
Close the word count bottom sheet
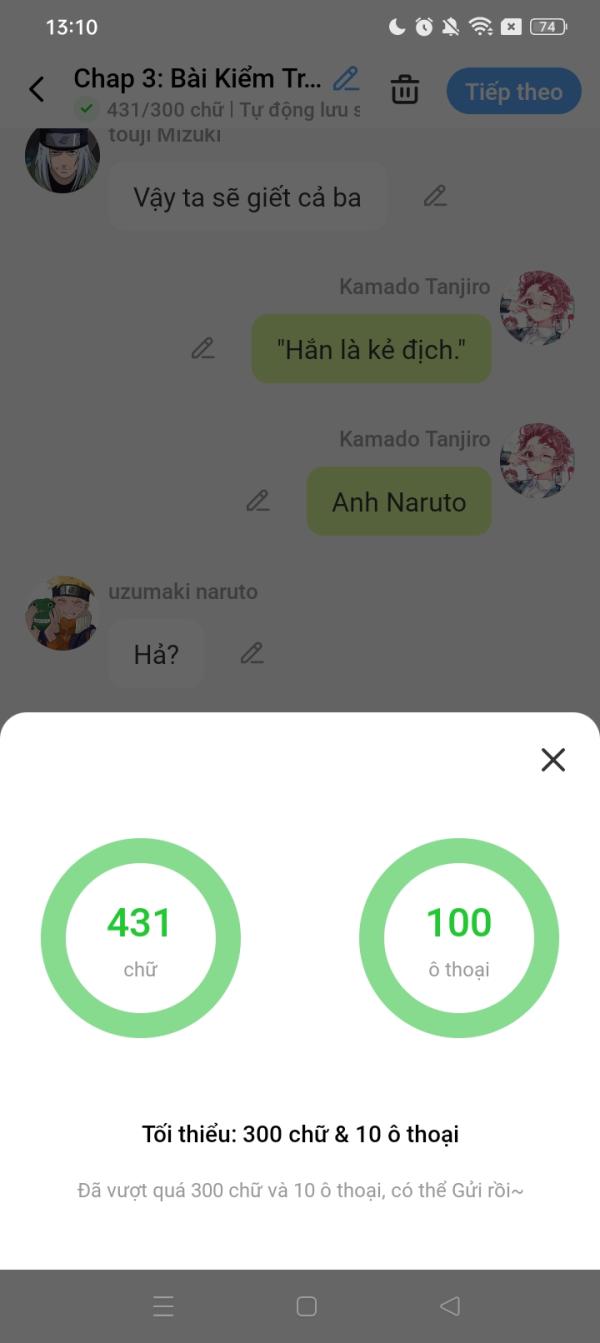553,760
